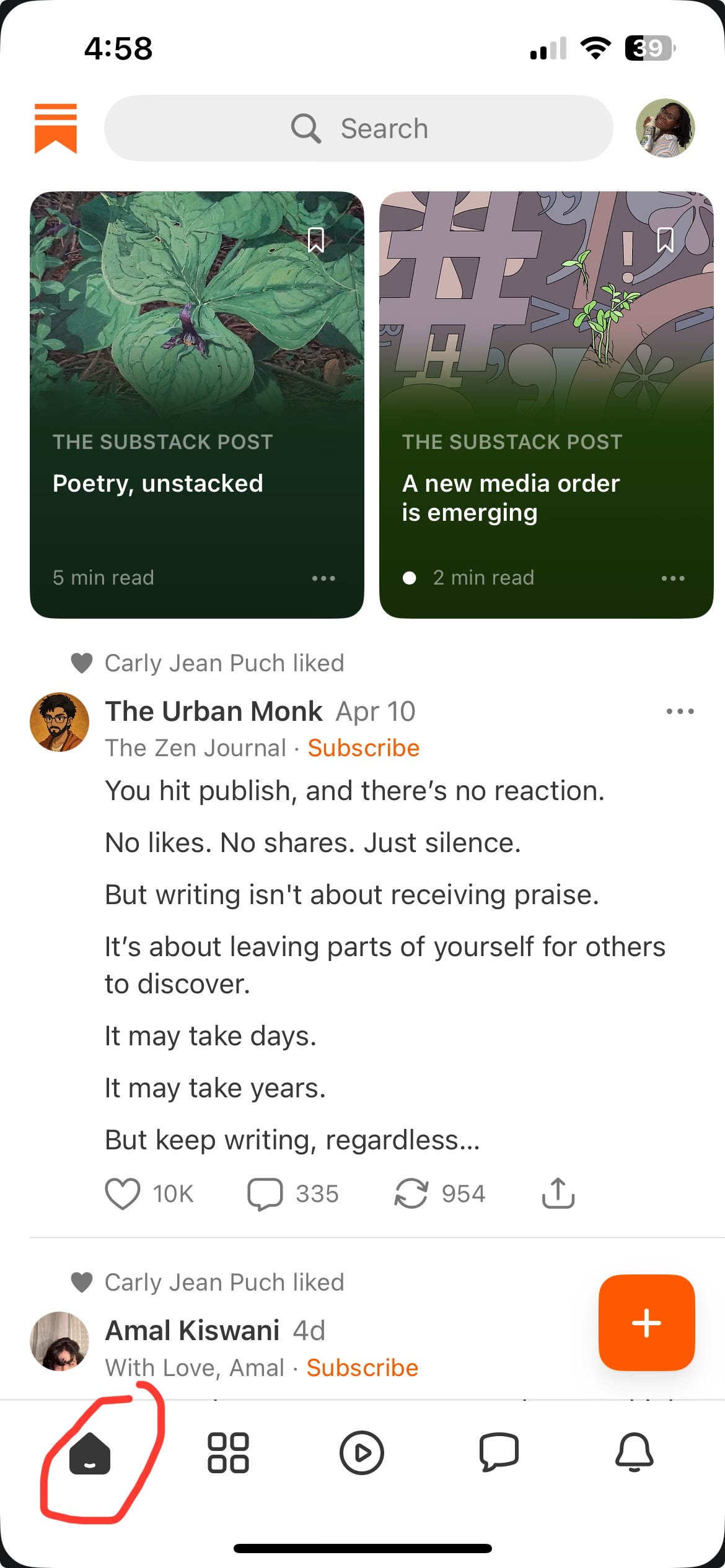The width and height of the screenshot is (725, 1568).
Task: Open the Poetry, unstacked card
Action: tap(197, 404)
